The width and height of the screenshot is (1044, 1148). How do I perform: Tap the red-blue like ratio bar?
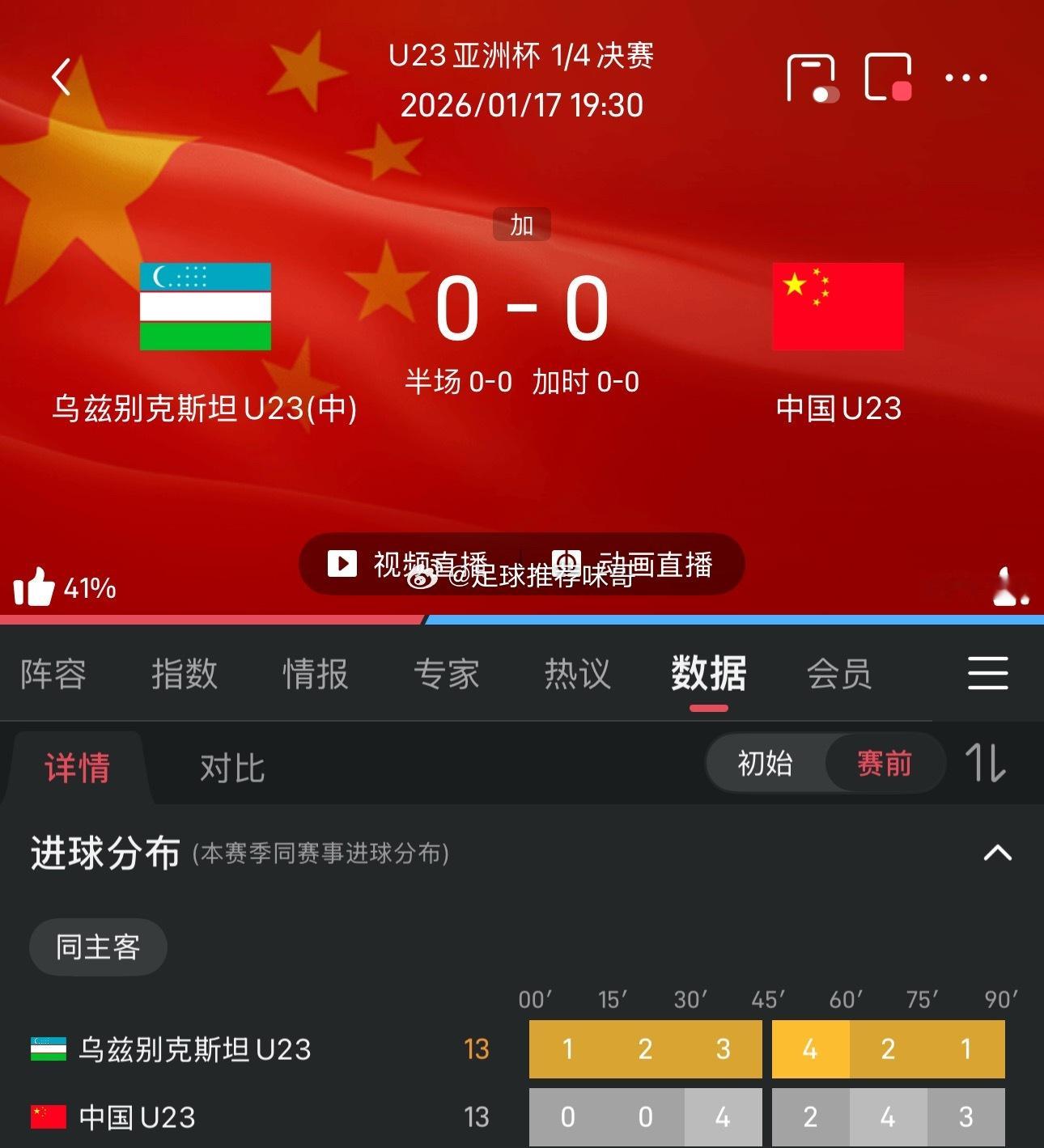522,620
